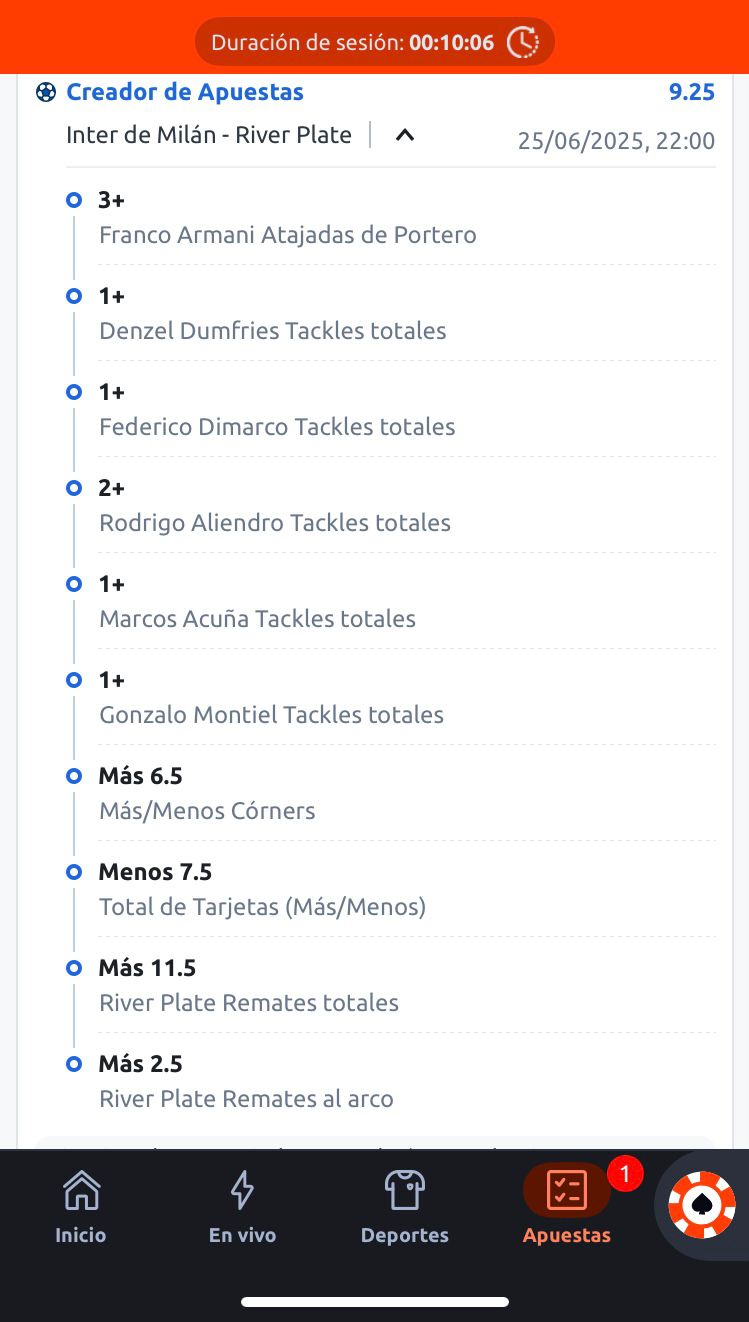The width and height of the screenshot is (749, 1322).
Task: Switch to the En vivo tab
Action: tap(242, 1206)
